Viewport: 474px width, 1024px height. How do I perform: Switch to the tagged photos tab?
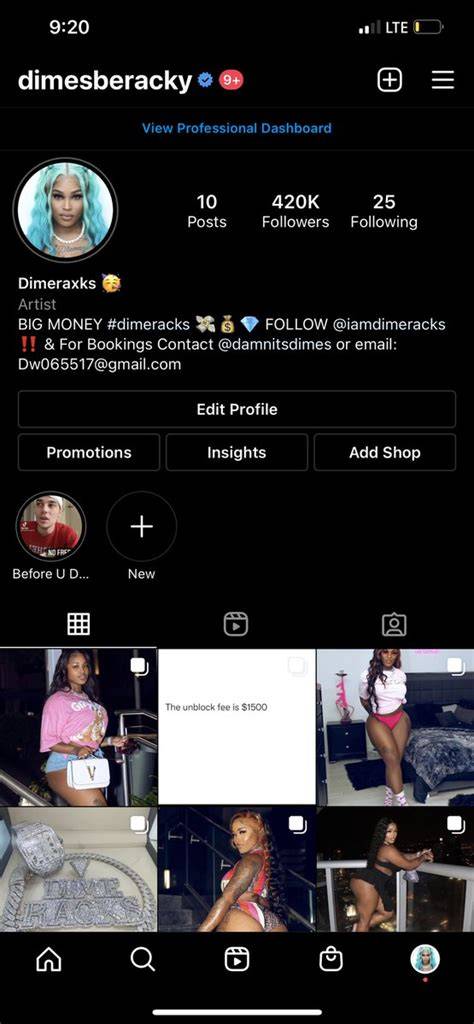[394, 624]
